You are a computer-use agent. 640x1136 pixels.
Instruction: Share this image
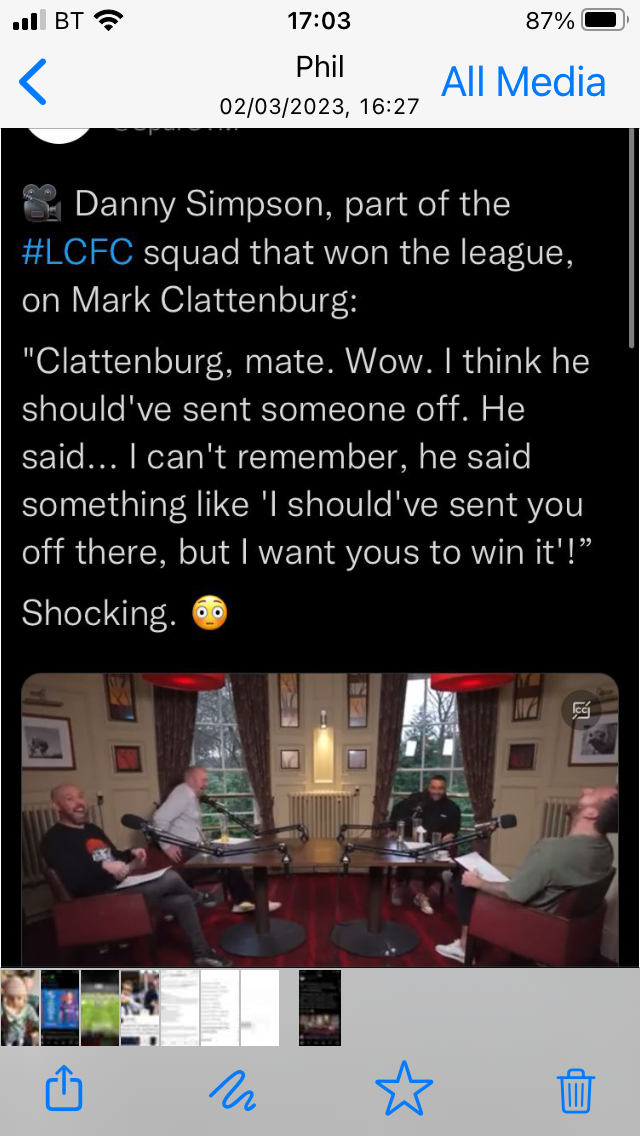pyautogui.click(x=65, y=1089)
